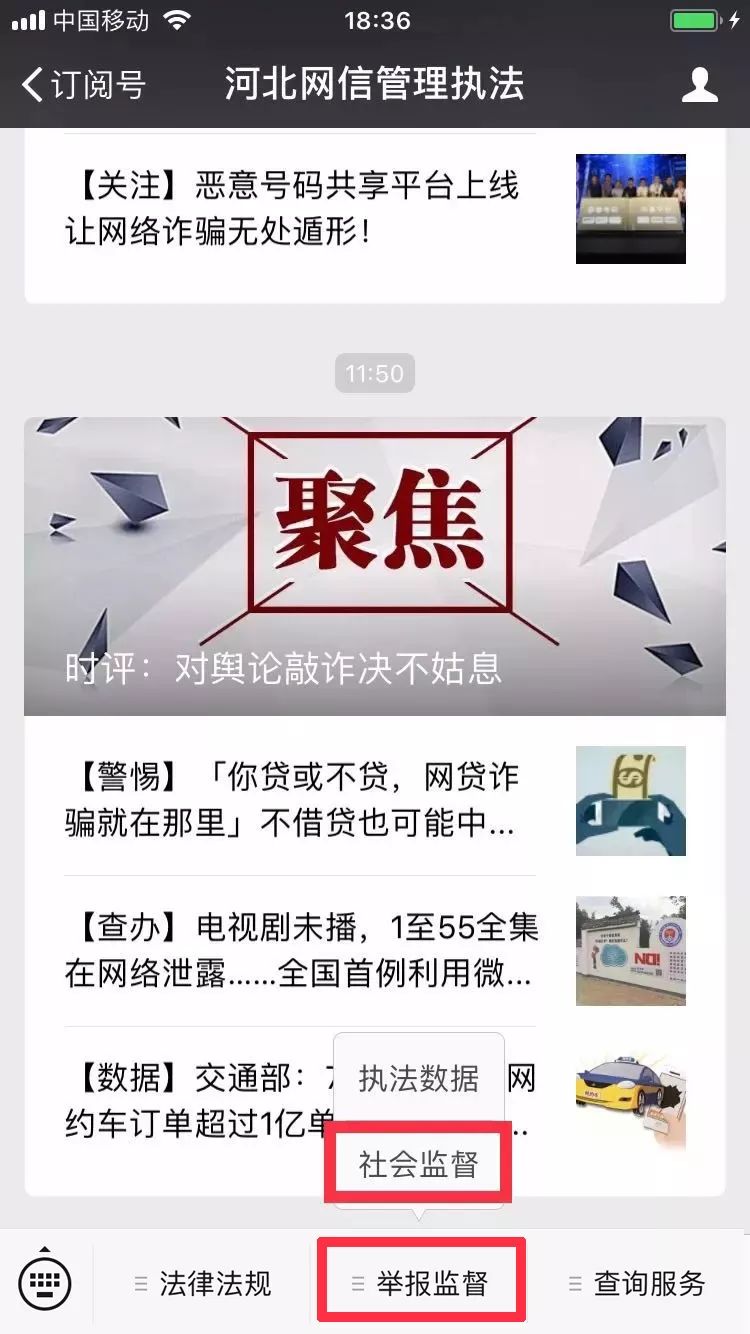Expand the 法律法规 bottom menu
The width and height of the screenshot is (750, 1334).
(x=215, y=1281)
